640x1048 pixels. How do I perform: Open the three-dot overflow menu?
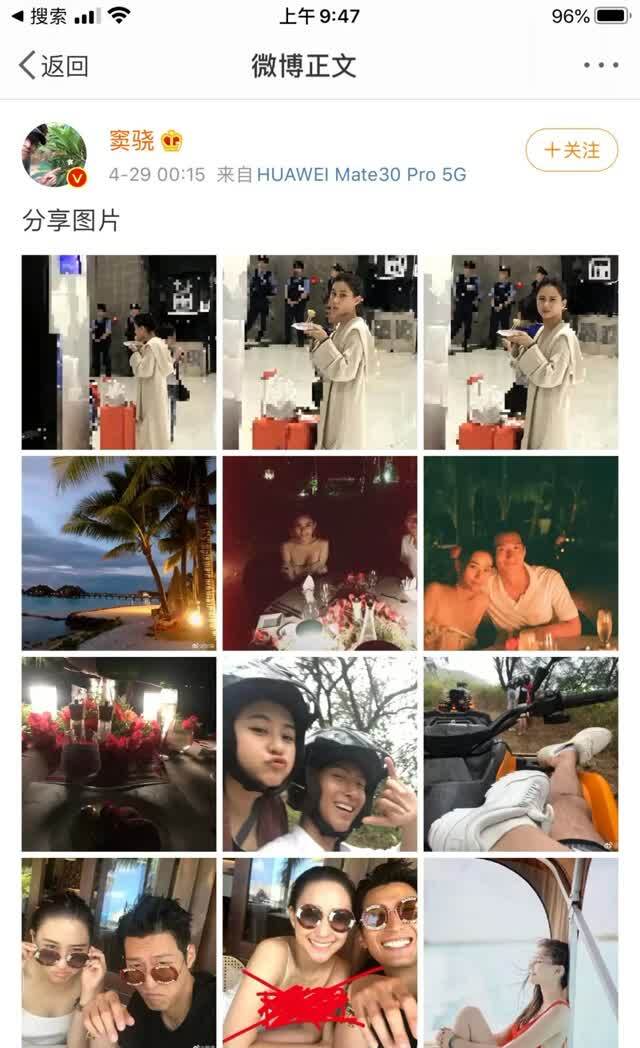point(601,65)
